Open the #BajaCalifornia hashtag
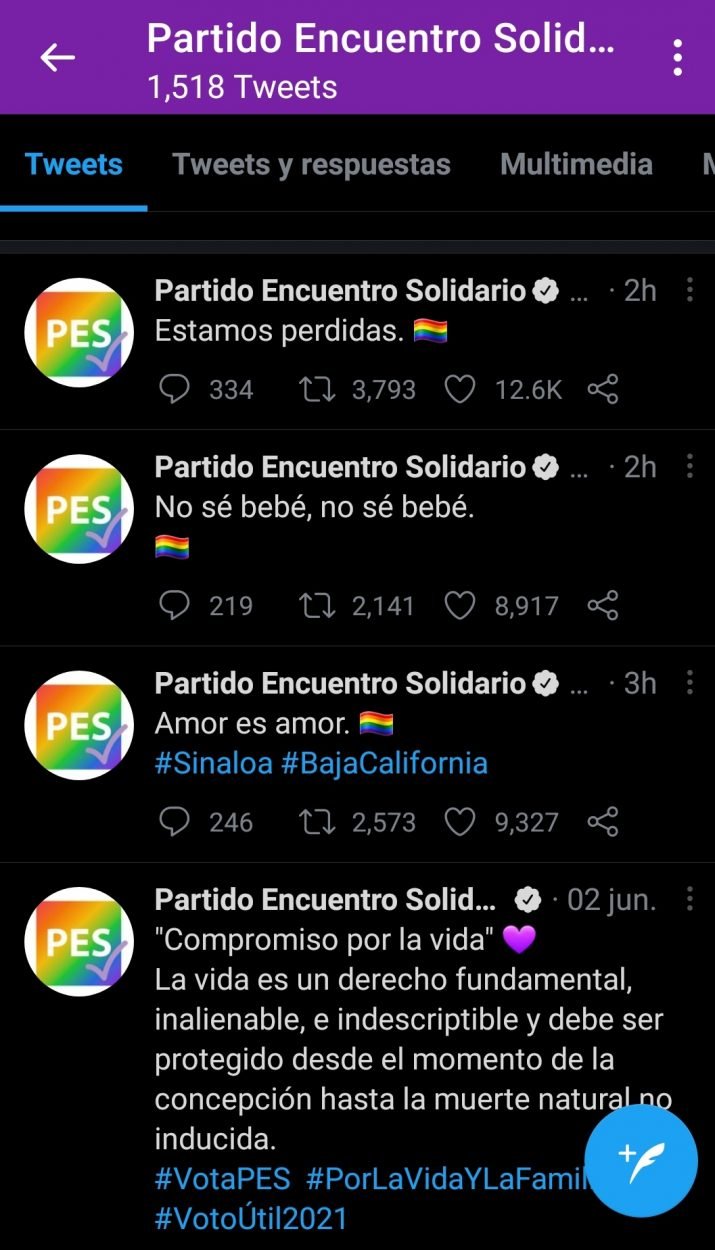The image size is (715, 1250). [384, 764]
